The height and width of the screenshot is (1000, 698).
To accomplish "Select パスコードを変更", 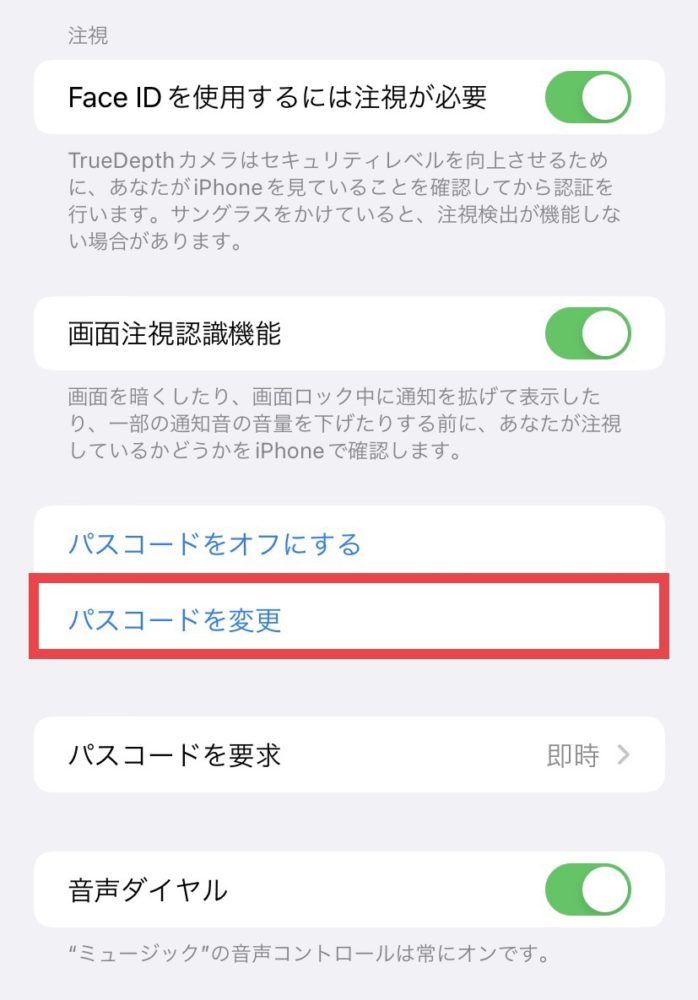I will pyautogui.click(x=175, y=620).
